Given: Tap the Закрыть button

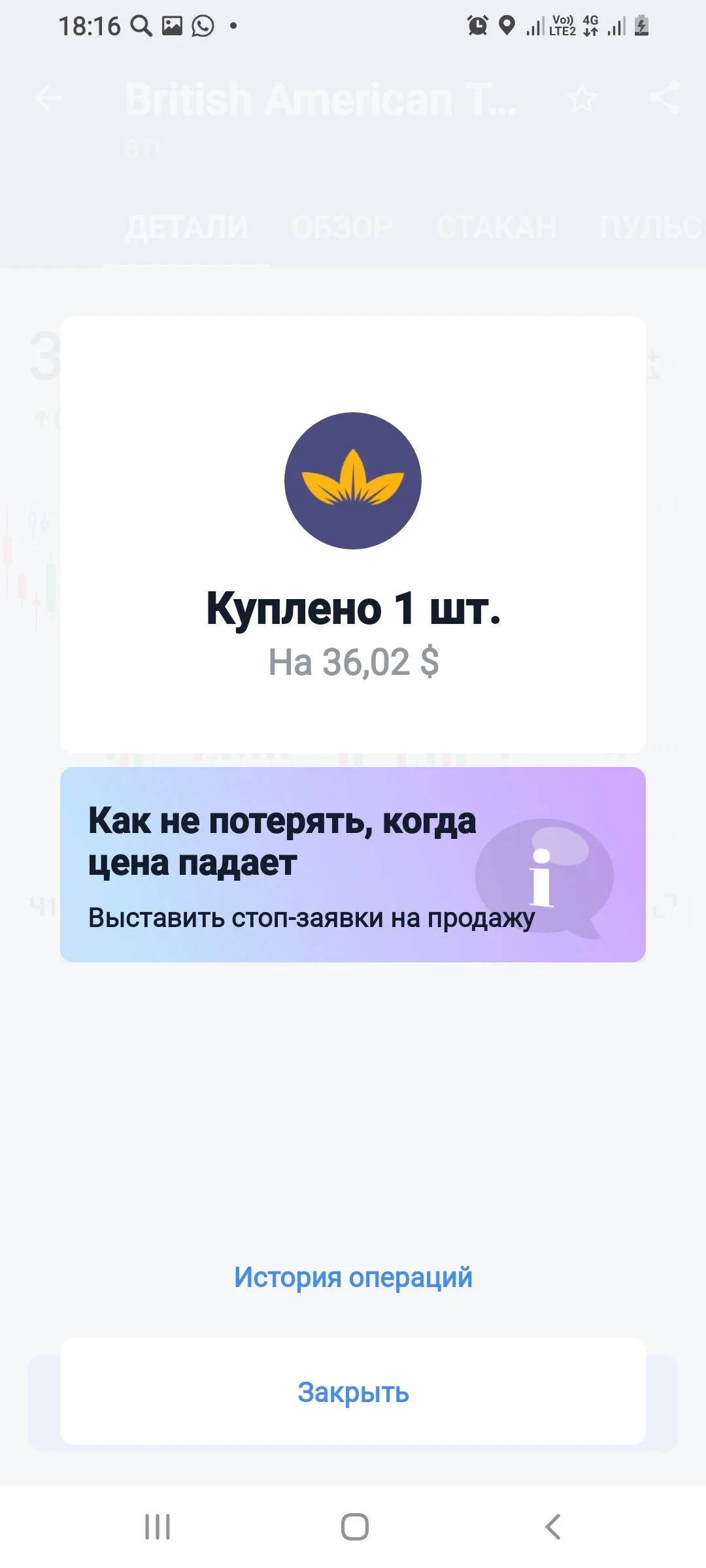Looking at the screenshot, I should point(353,1392).
